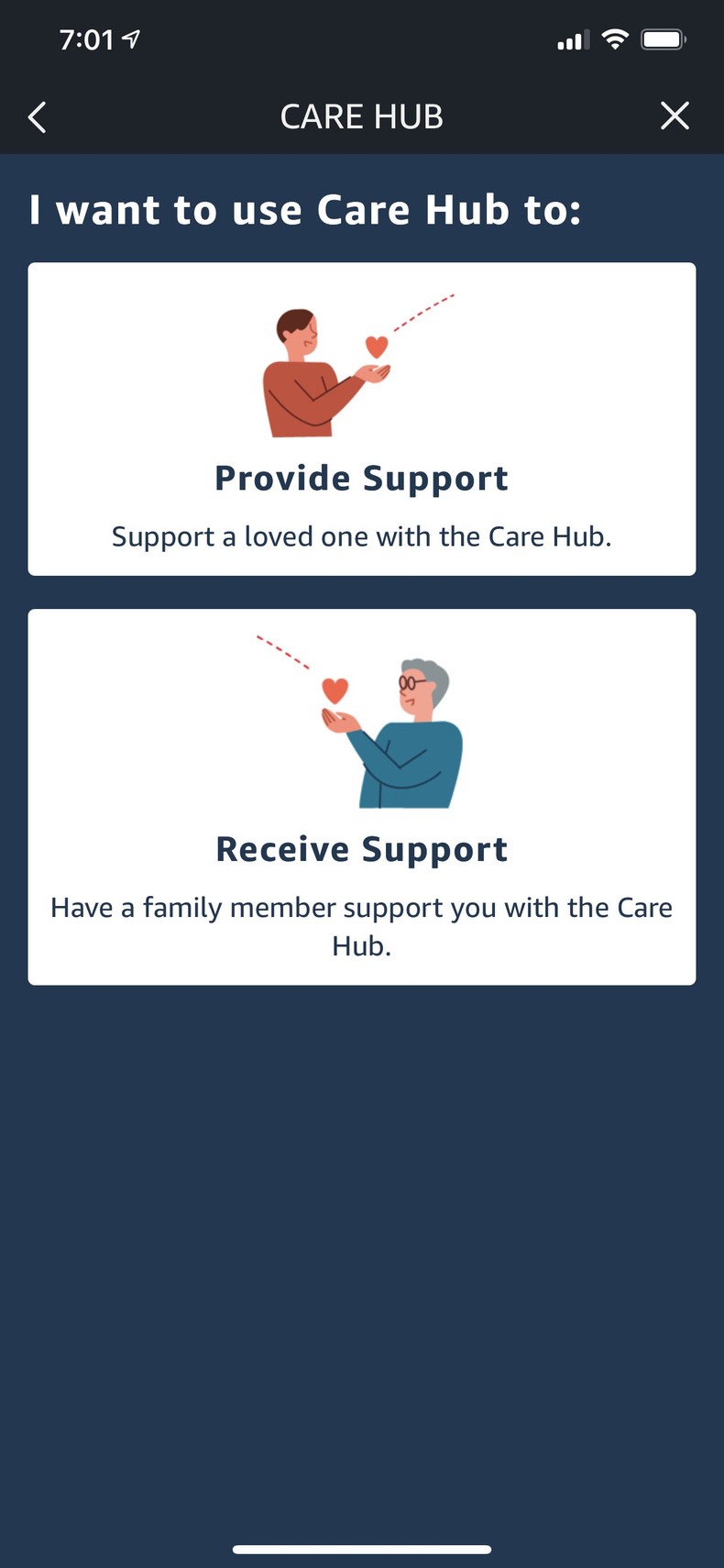Tap the heart icon in Provide Support card
724x1568 pixels.
[x=376, y=347]
